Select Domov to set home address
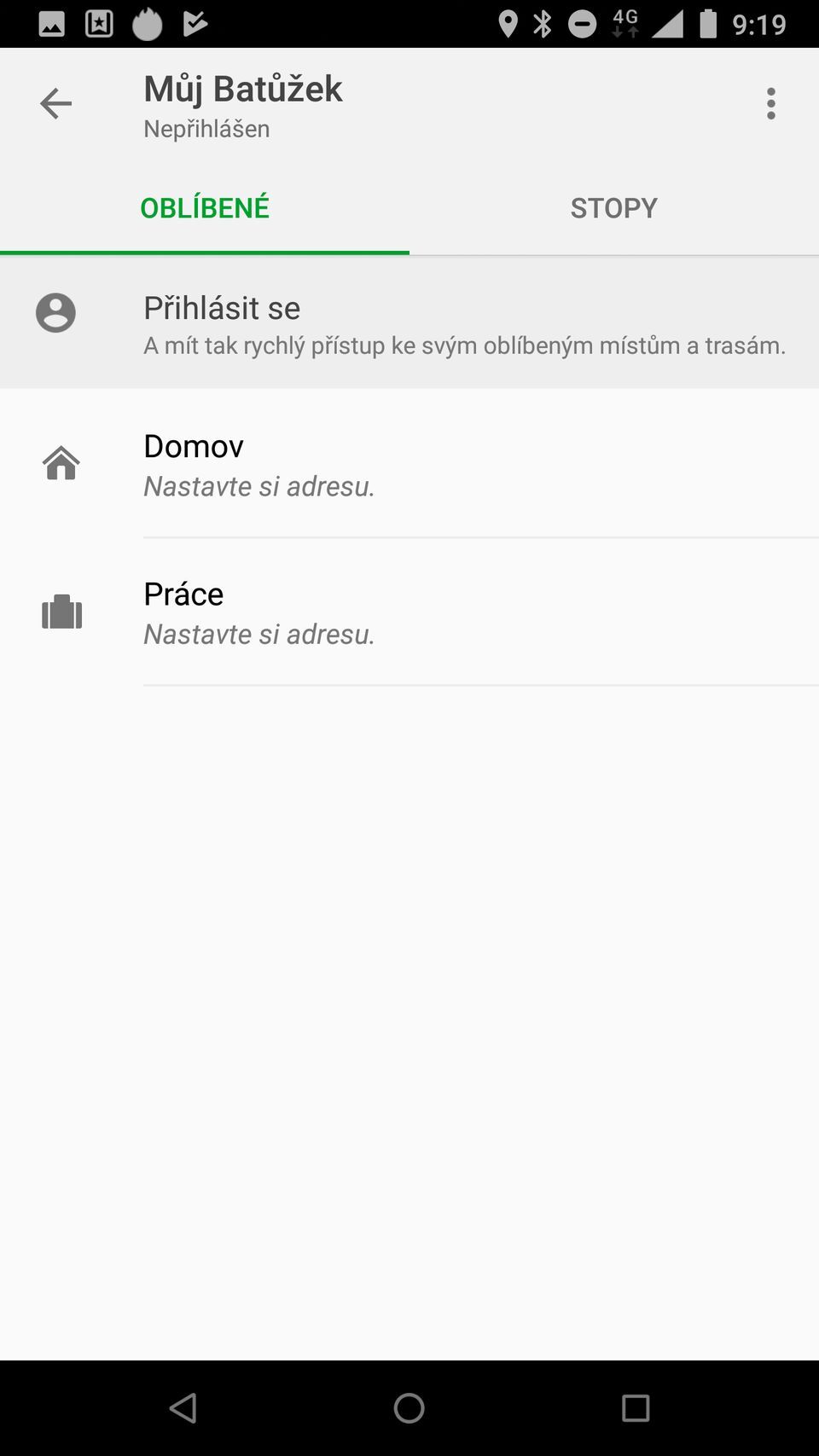The image size is (819, 1456). (x=194, y=446)
